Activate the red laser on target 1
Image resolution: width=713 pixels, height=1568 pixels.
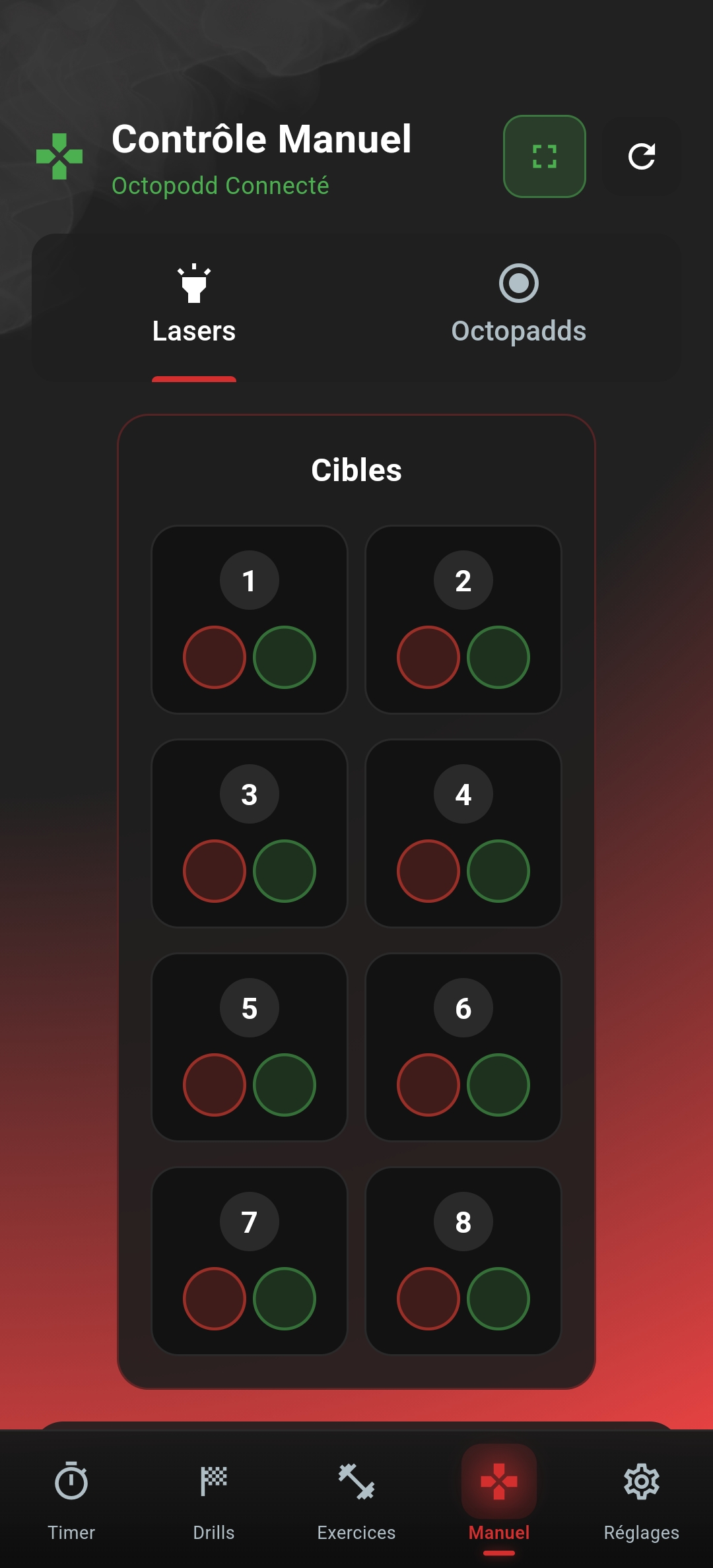point(215,657)
